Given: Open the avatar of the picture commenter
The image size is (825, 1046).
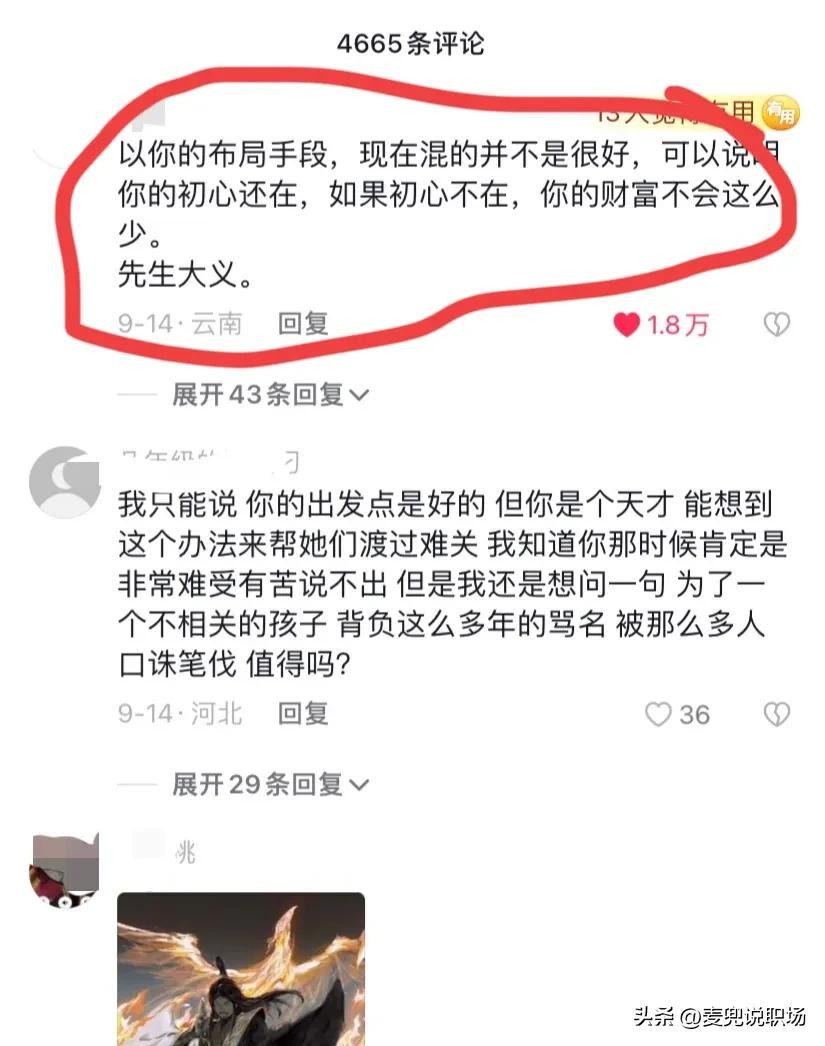Looking at the screenshot, I should tap(65, 872).
